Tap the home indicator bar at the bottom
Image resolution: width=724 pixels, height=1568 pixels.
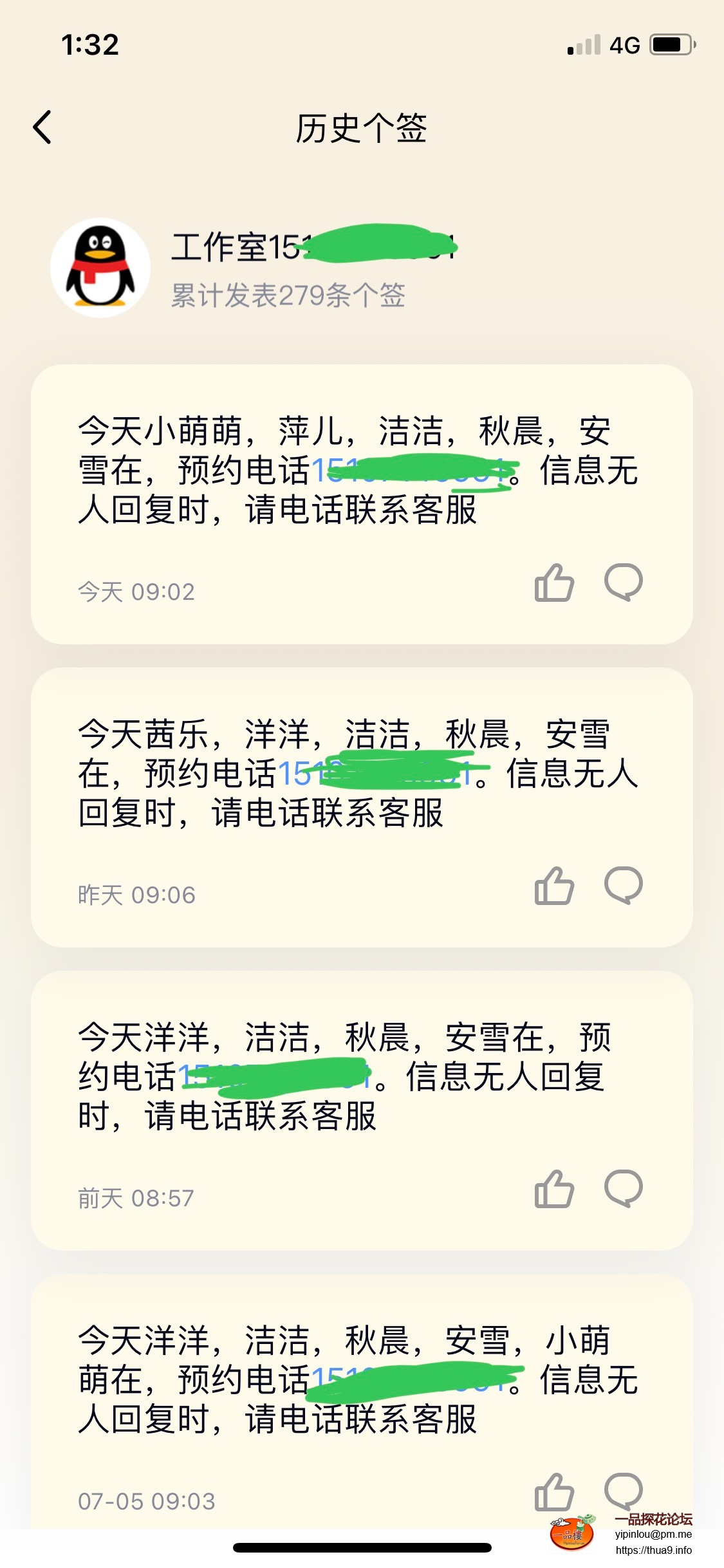point(362,1547)
